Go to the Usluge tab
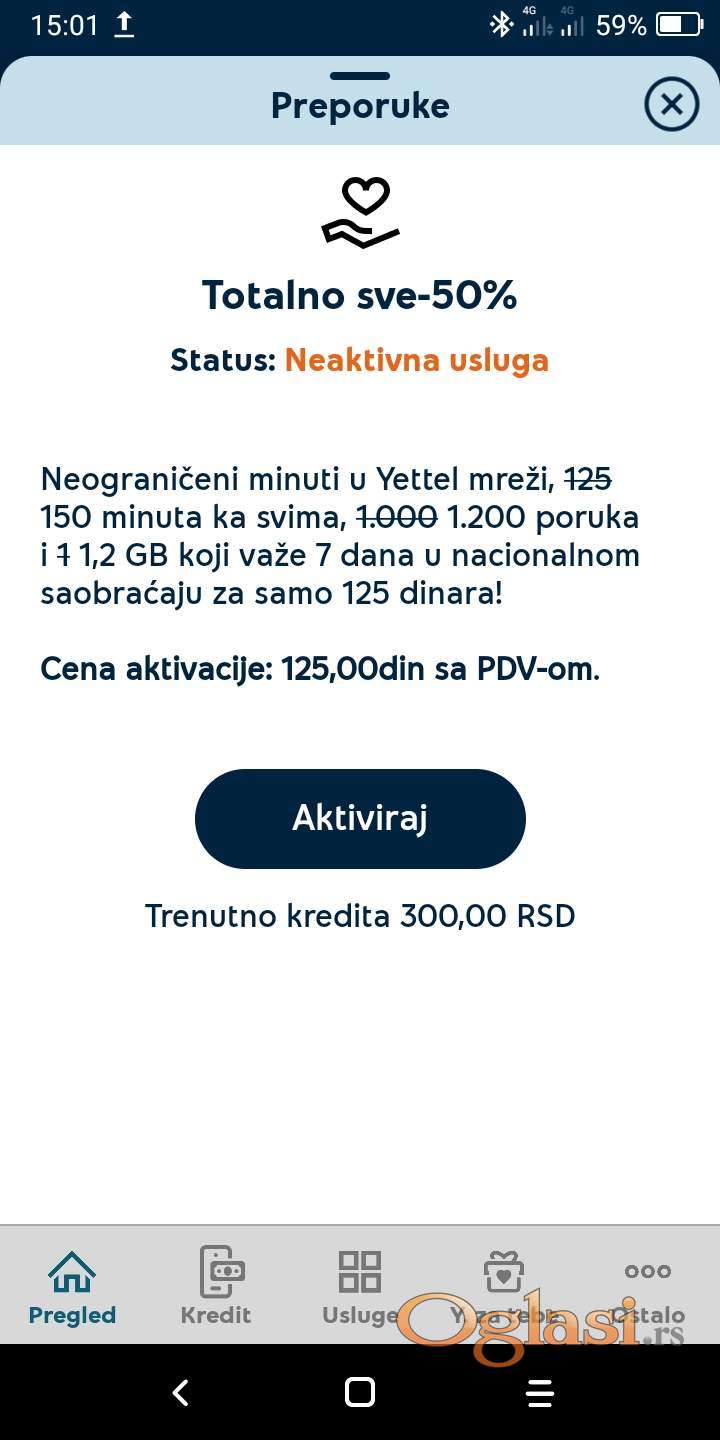The image size is (720, 1440). coord(360,1287)
